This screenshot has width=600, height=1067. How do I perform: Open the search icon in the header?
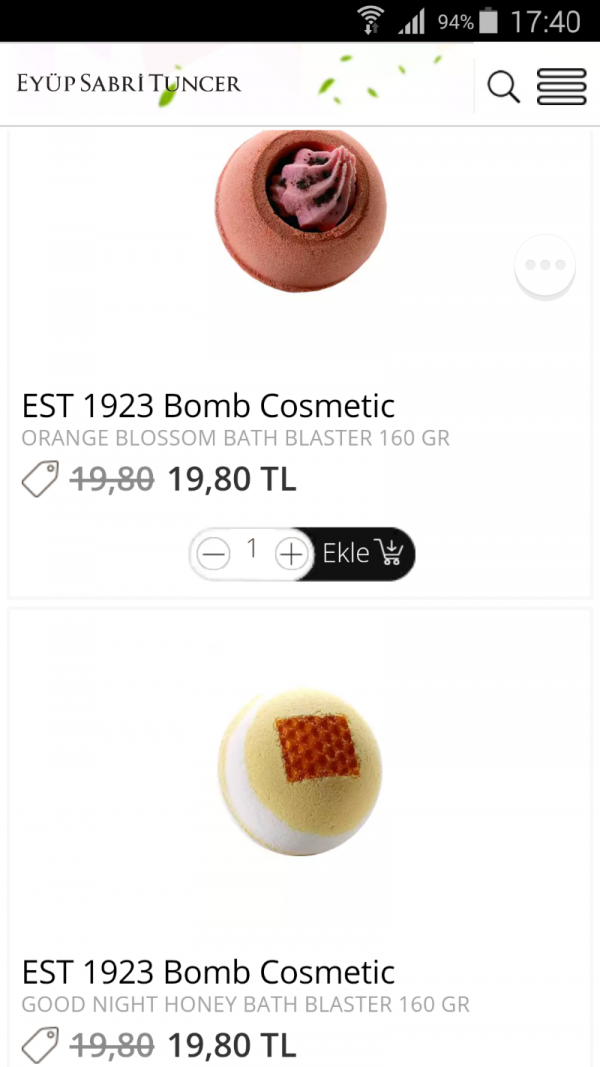(x=503, y=87)
